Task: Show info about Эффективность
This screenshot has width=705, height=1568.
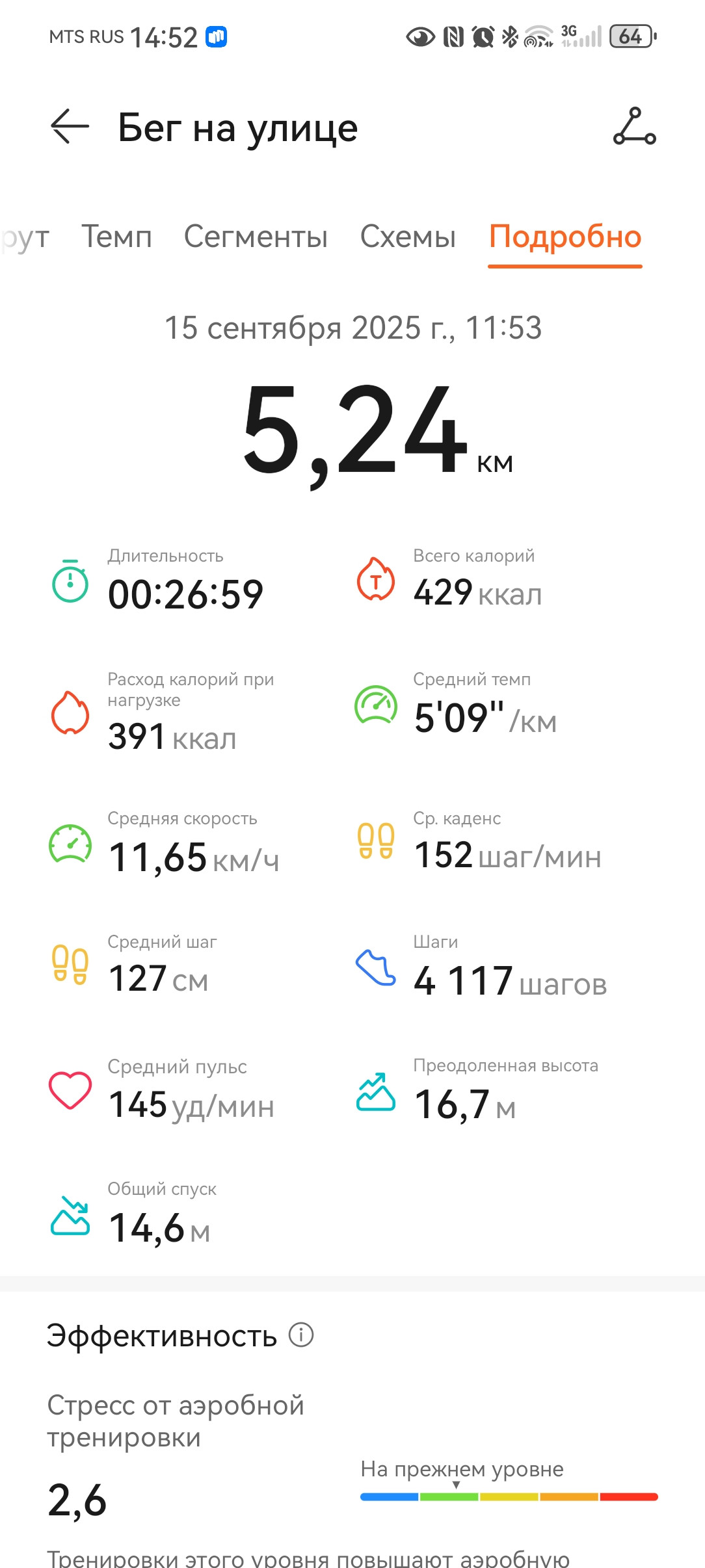Action: coord(301,1335)
